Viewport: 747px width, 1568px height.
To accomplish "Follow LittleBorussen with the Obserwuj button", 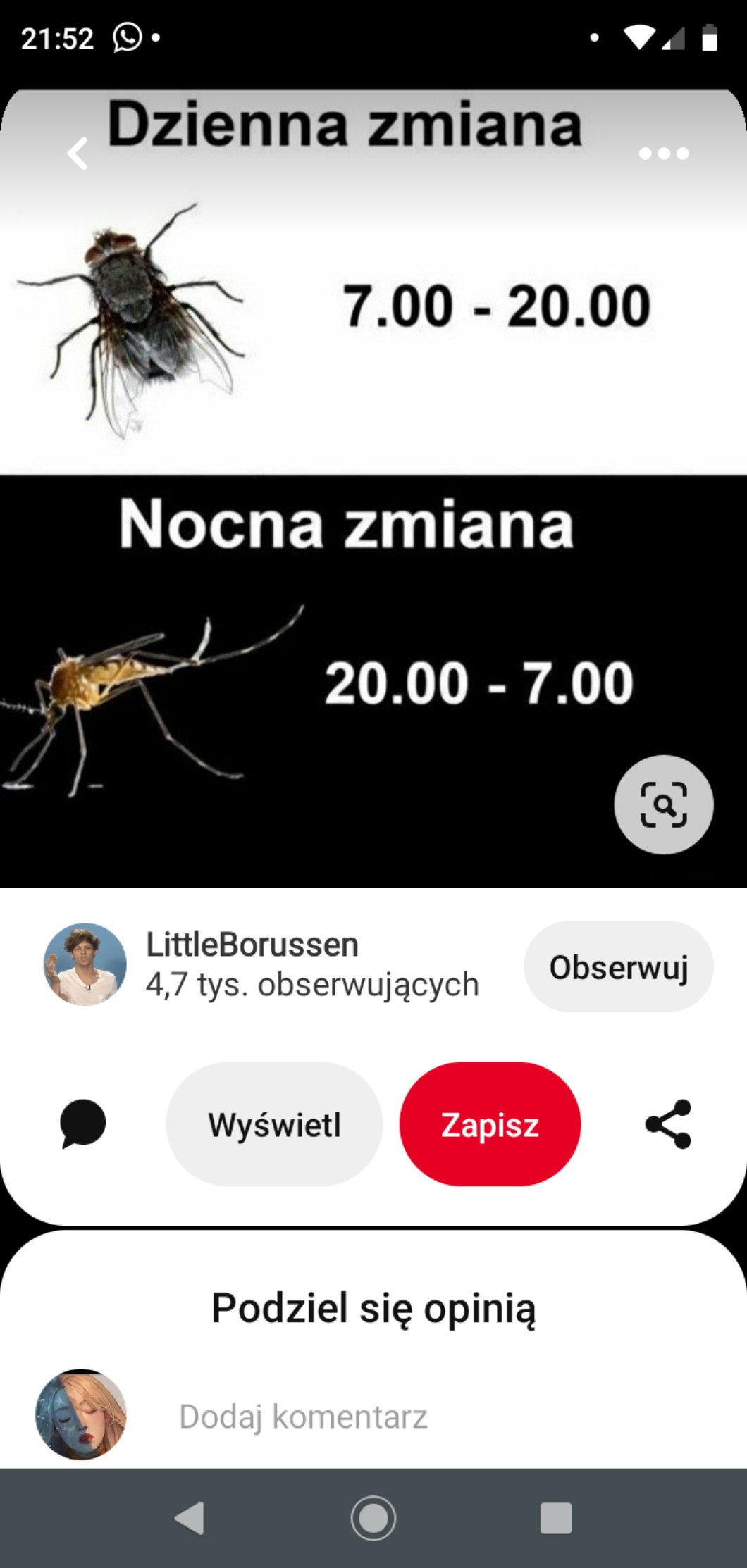I will coord(618,966).
